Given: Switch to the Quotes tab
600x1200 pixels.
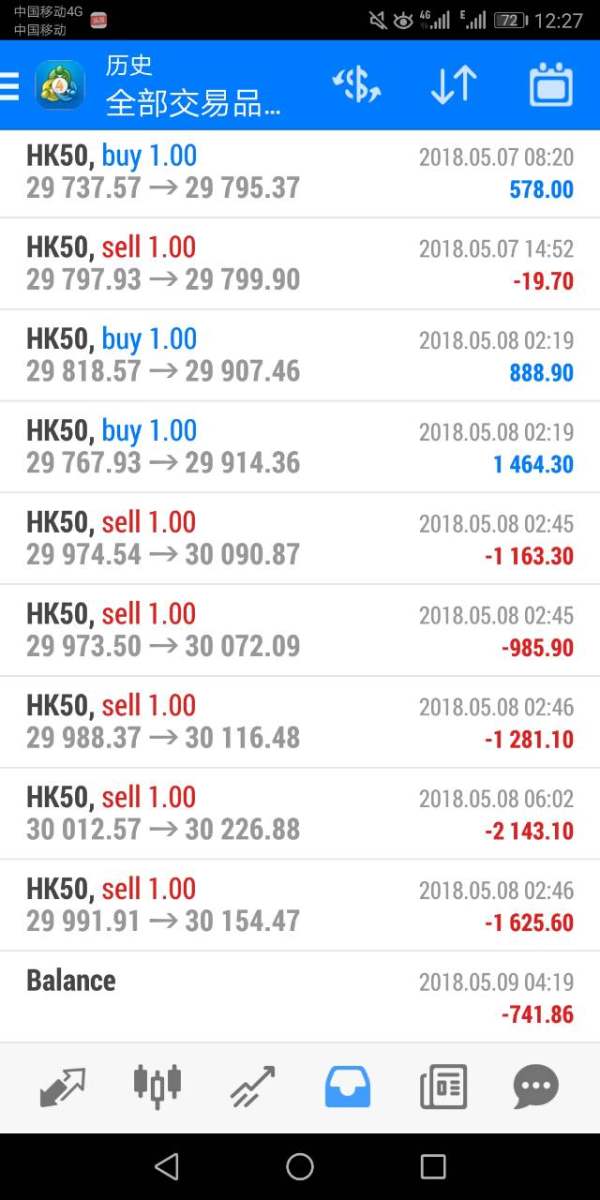Looking at the screenshot, I should [62, 1087].
